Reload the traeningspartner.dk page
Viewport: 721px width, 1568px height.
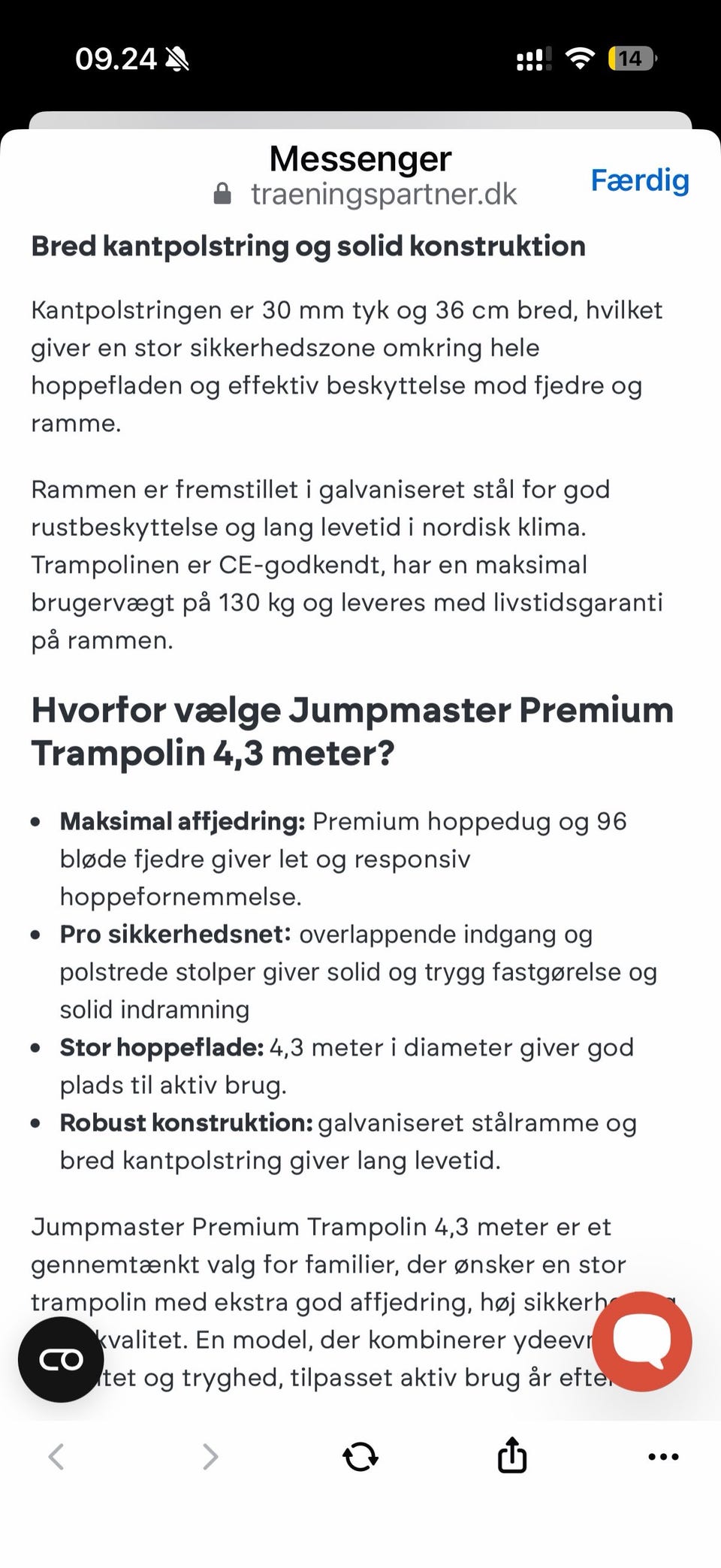360,1456
